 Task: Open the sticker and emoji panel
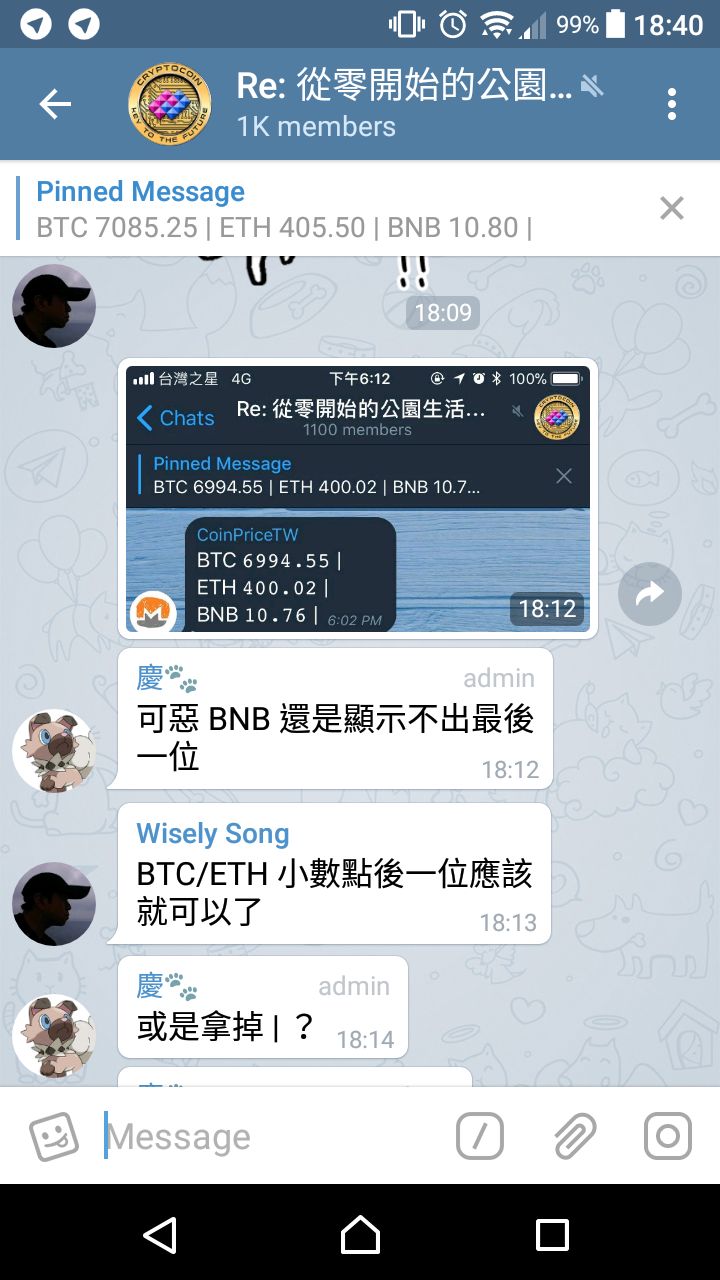54,1136
